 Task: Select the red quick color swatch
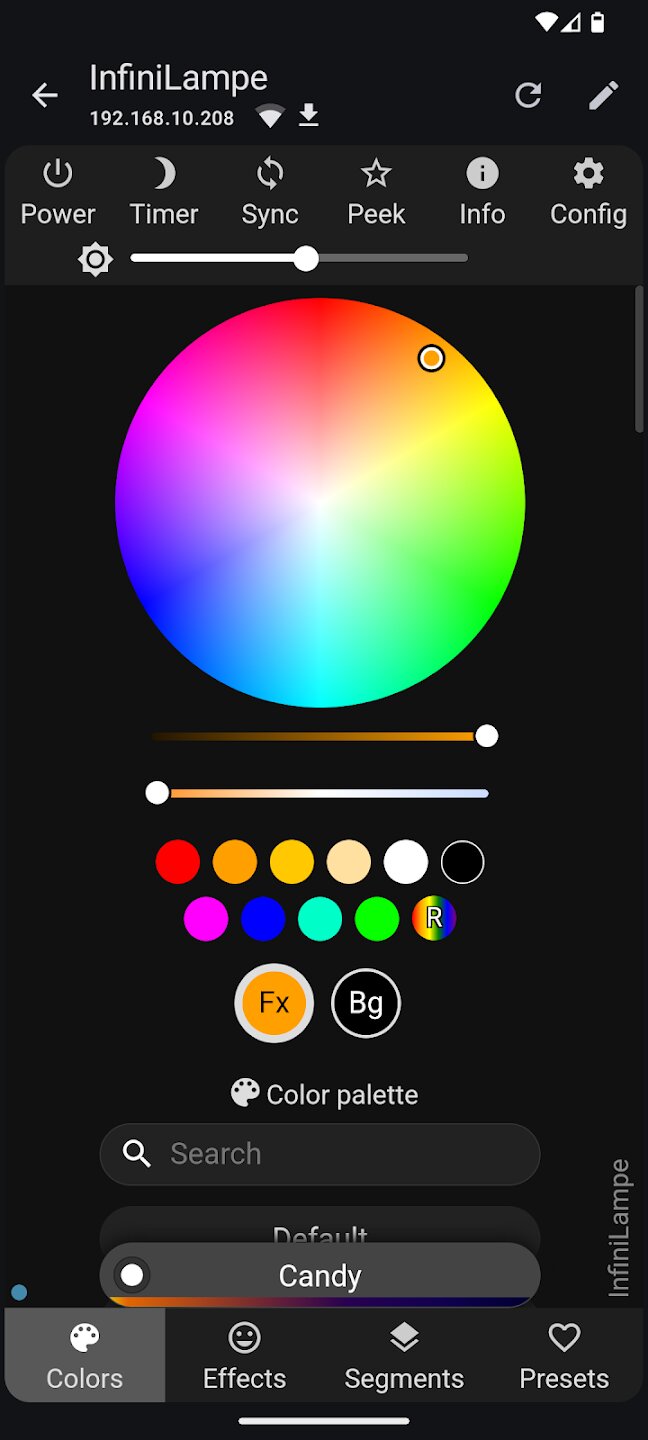[x=178, y=862]
